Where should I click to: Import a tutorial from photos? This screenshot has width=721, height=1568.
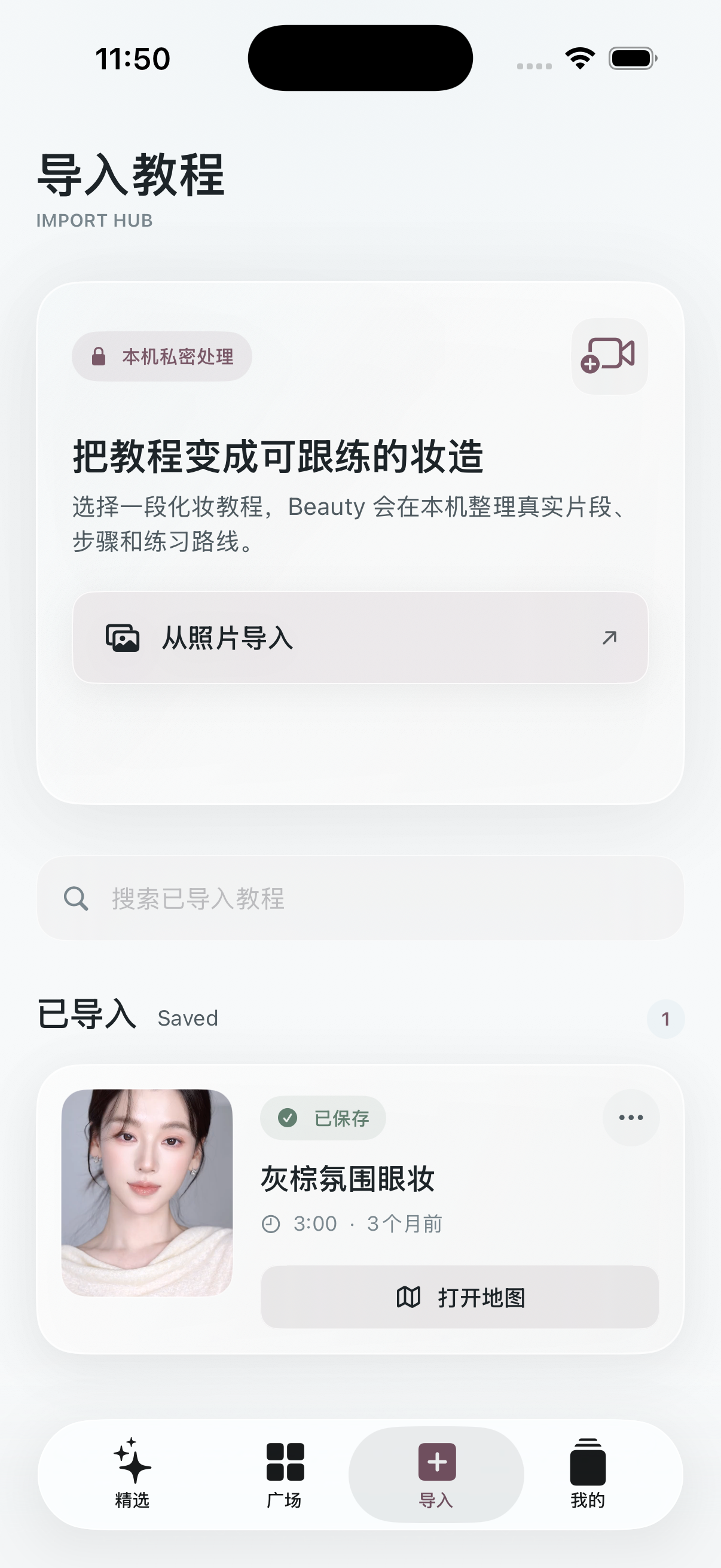(x=360, y=637)
